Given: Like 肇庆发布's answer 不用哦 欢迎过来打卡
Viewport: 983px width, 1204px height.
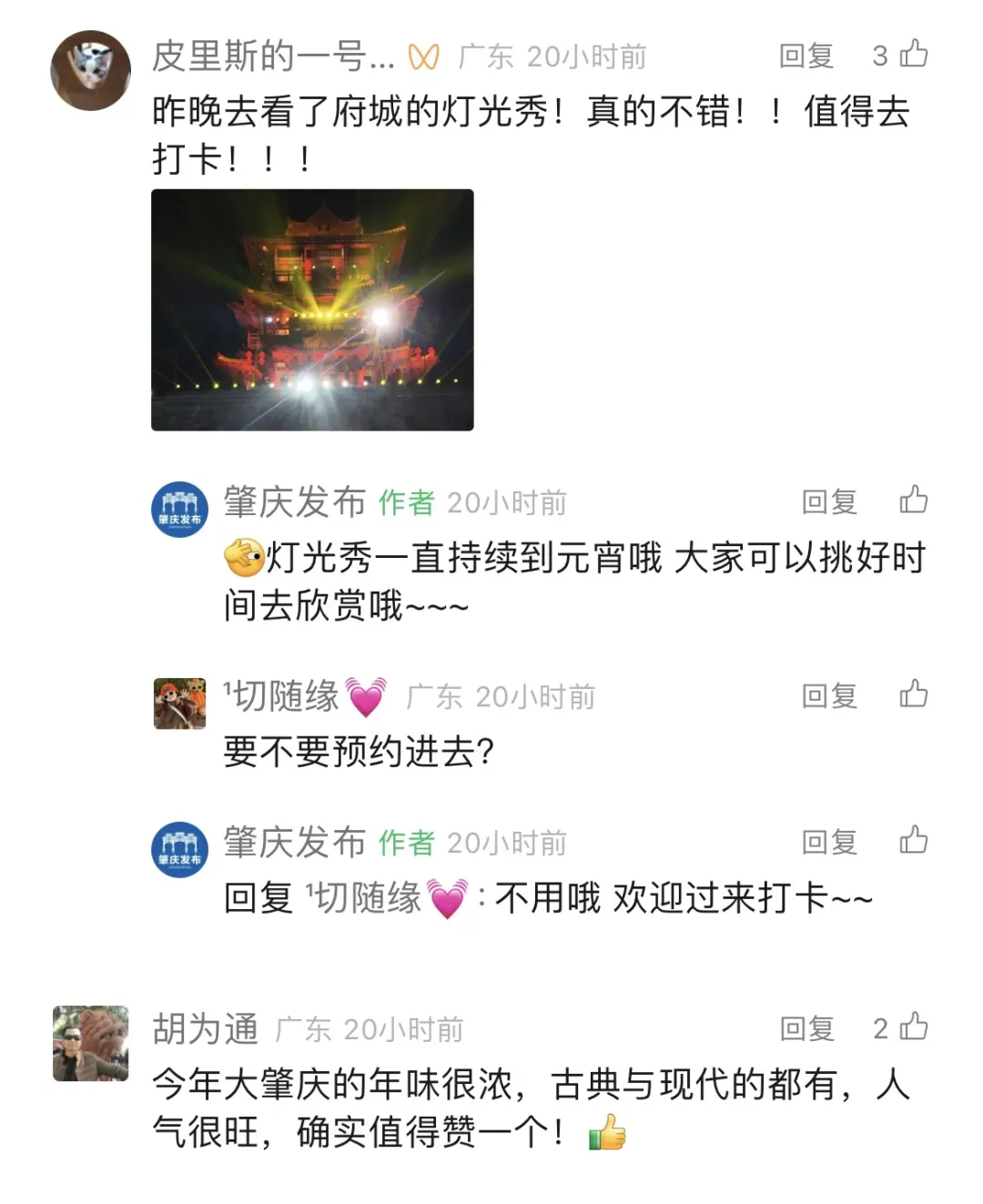Looking at the screenshot, I should (x=913, y=840).
